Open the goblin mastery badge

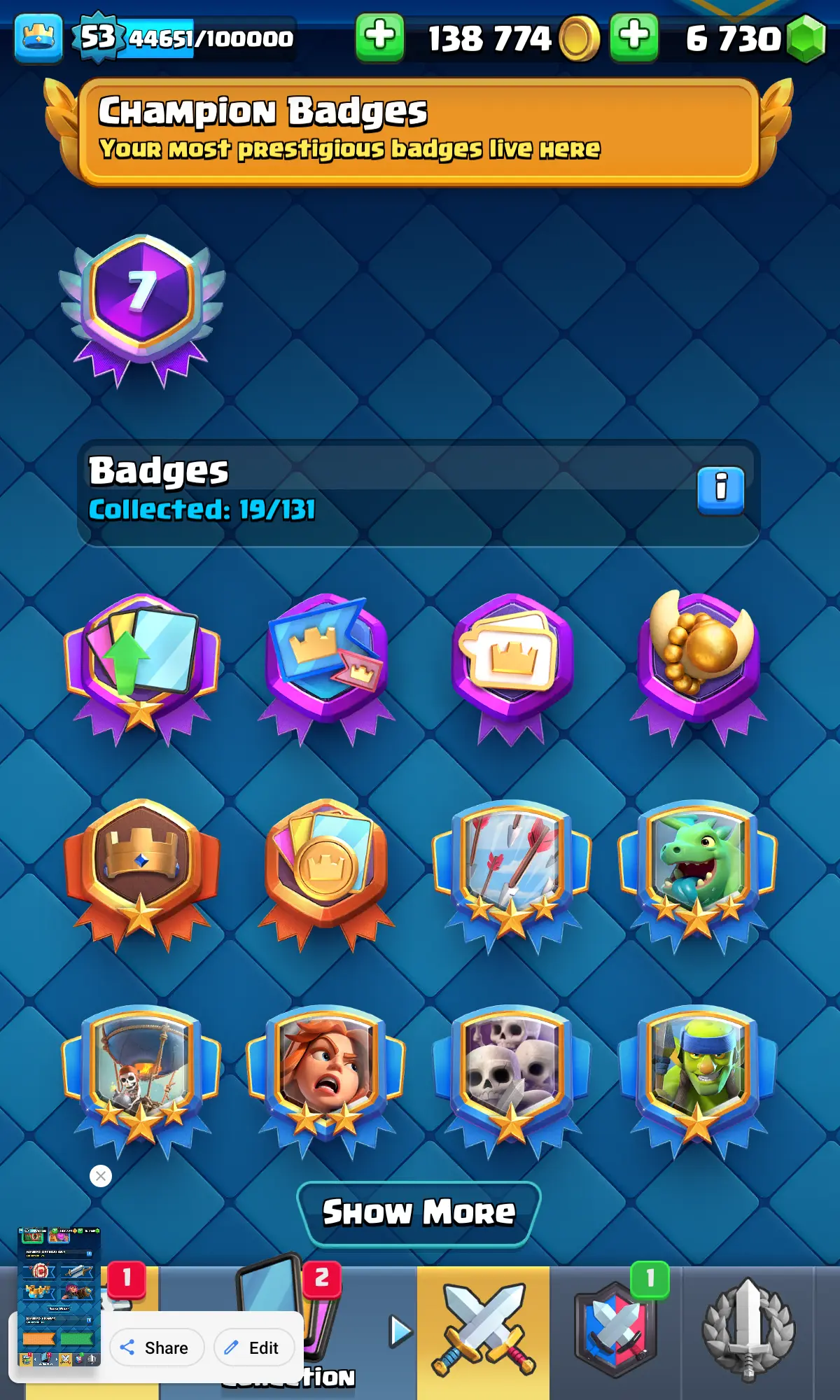pos(697,1074)
